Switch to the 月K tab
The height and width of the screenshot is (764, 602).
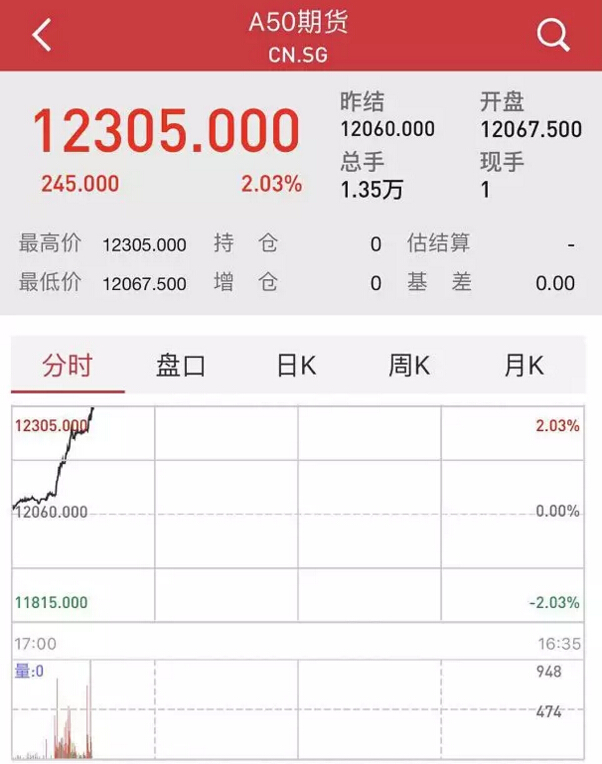(x=524, y=366)
